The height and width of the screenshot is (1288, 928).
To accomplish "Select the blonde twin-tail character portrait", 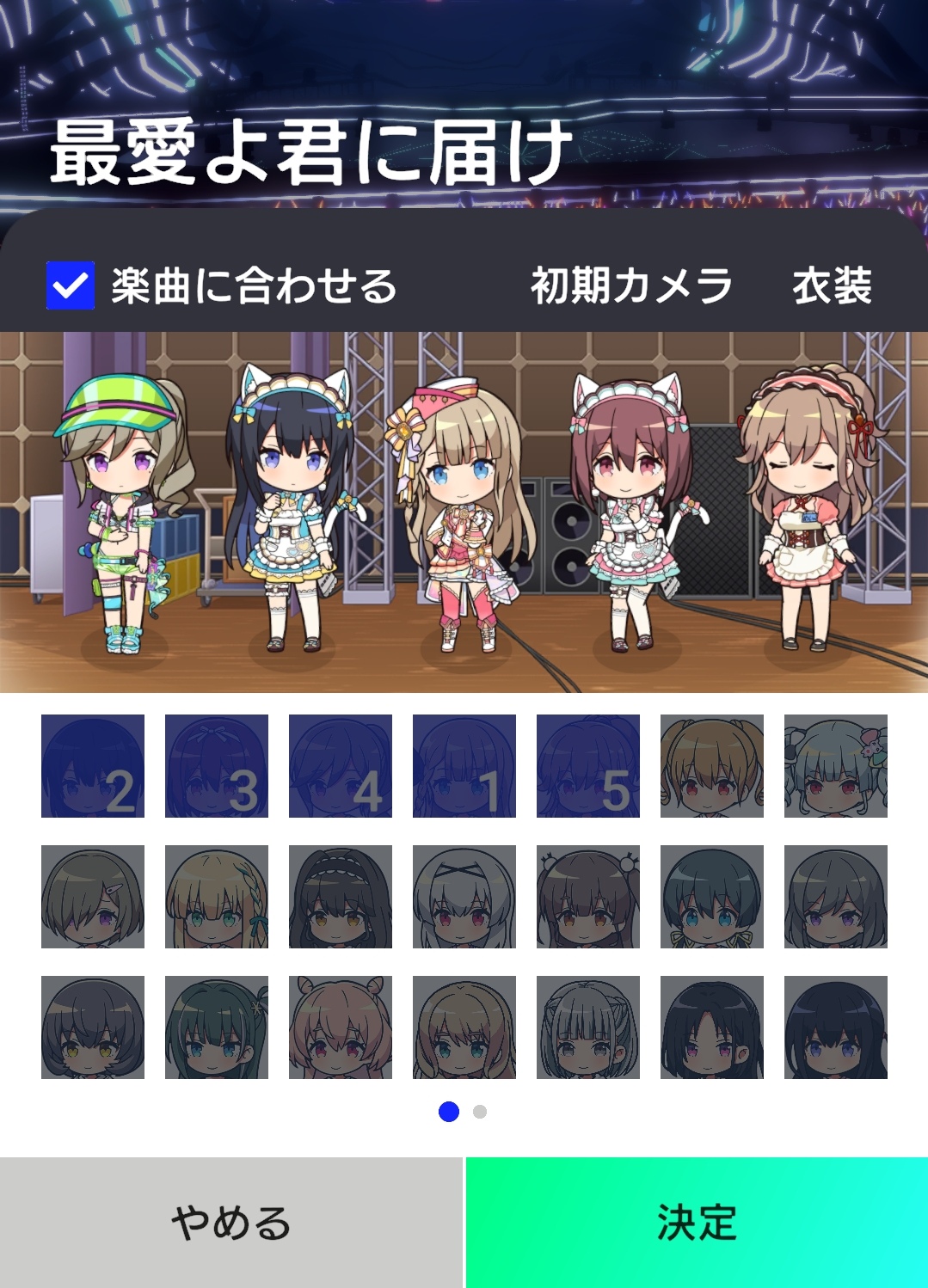I will (x=712, y=766).
